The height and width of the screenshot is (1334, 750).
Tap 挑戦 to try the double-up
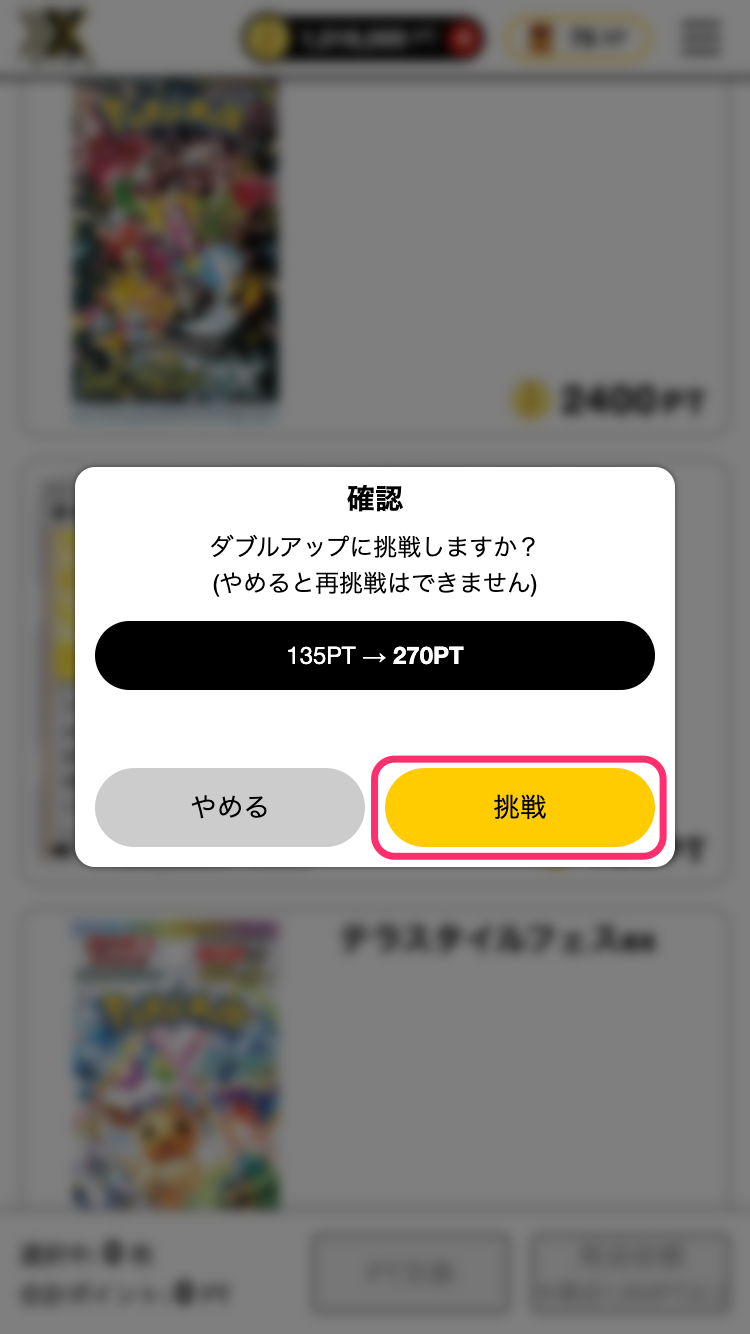(519, 807)
